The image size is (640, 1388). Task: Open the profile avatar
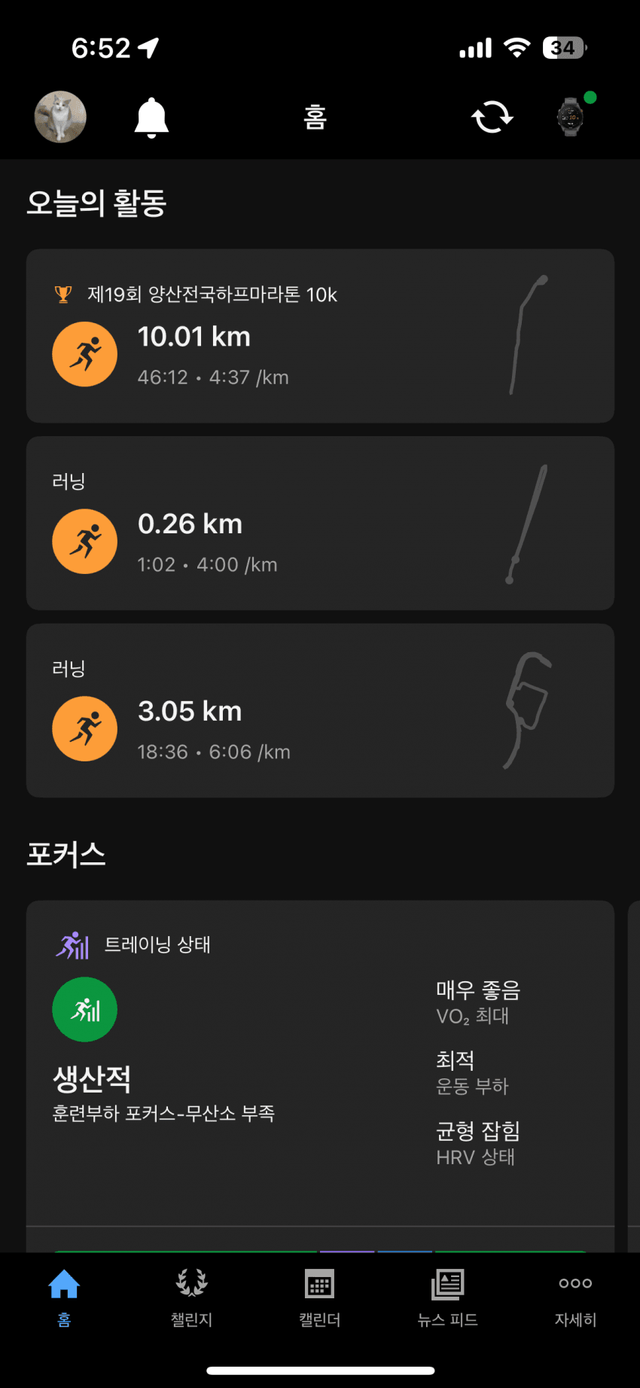[60, 117]
